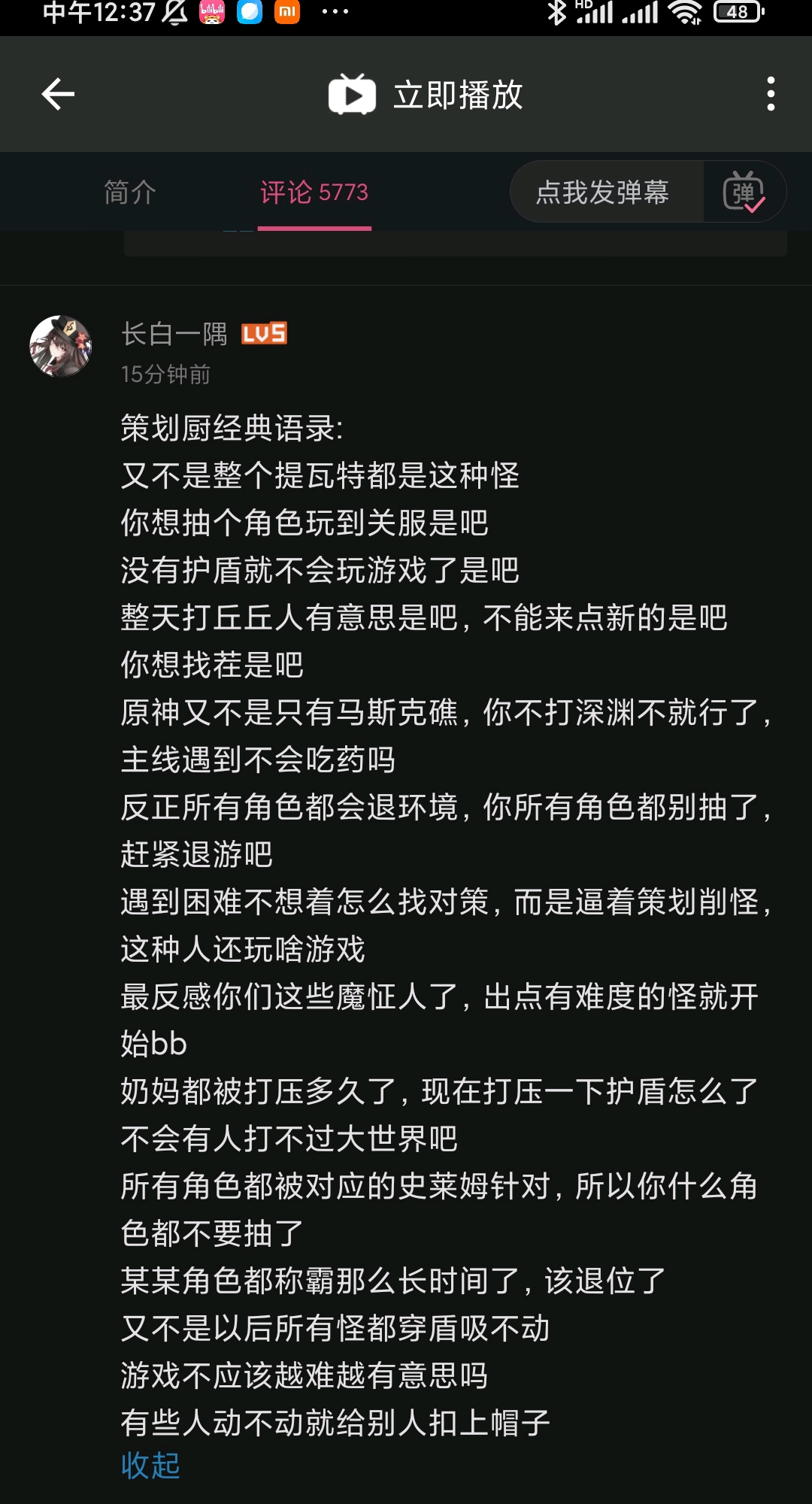
Task: Open 长白一隅's profile avatar
Action: 60,347
